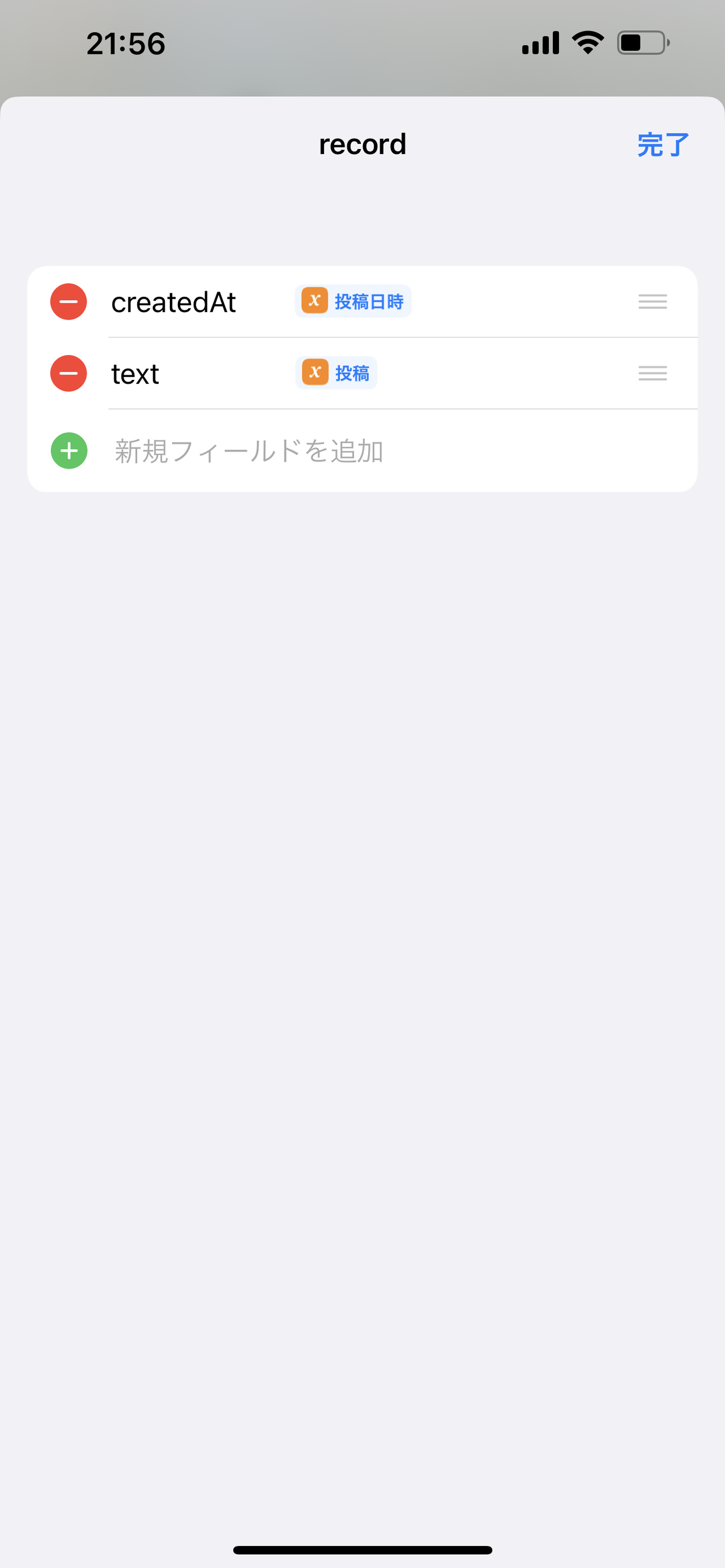Tap the green plus icon to add field
The height and width of the screenshot is (1568, 725).
pos(67,451)
